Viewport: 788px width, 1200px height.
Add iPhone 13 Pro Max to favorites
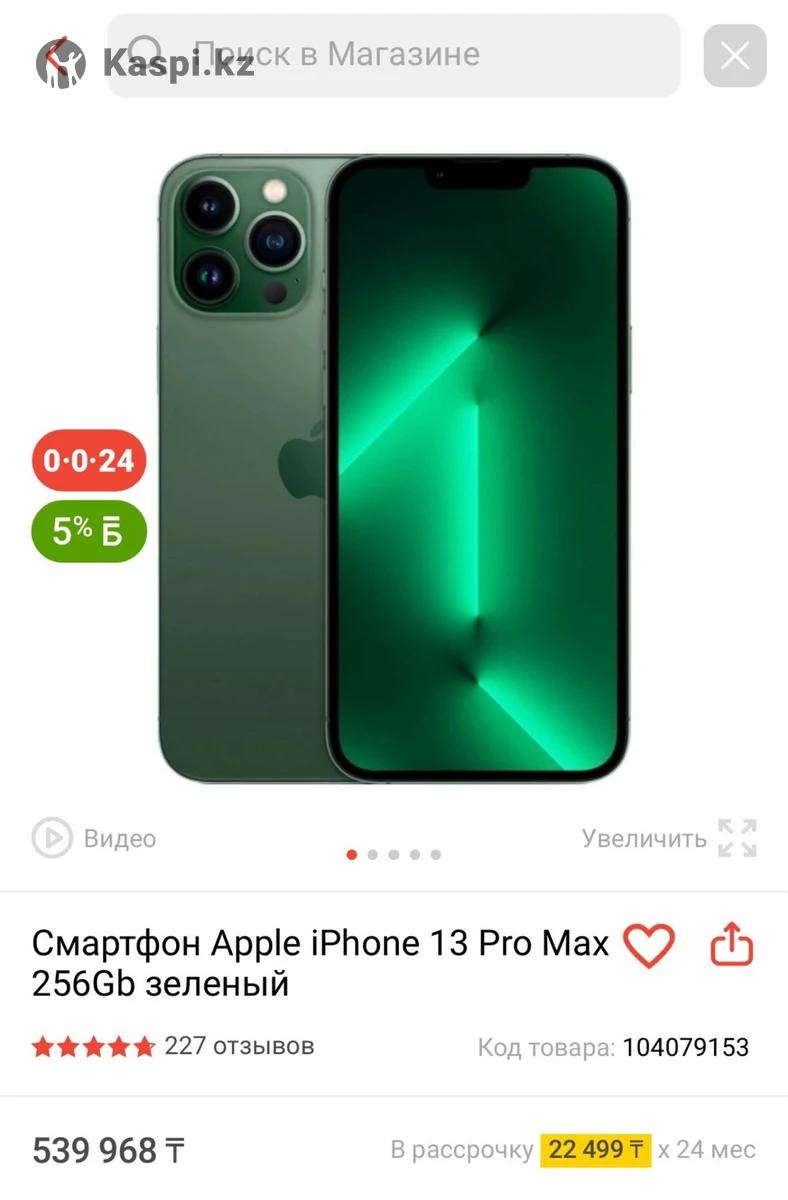click(648, 945)
